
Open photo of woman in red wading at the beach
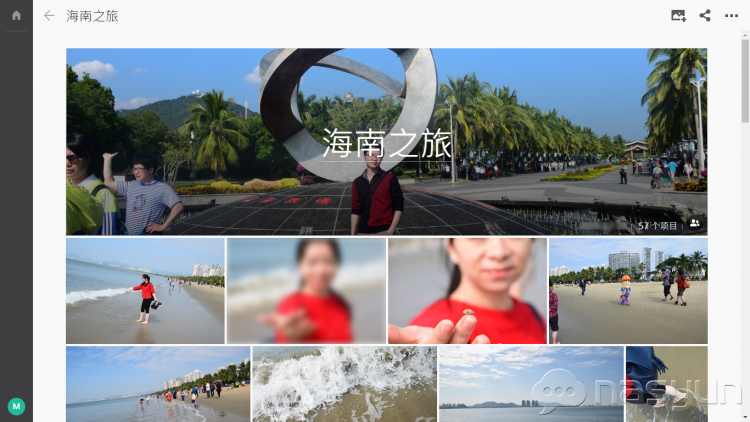click(x=145, y=290)
